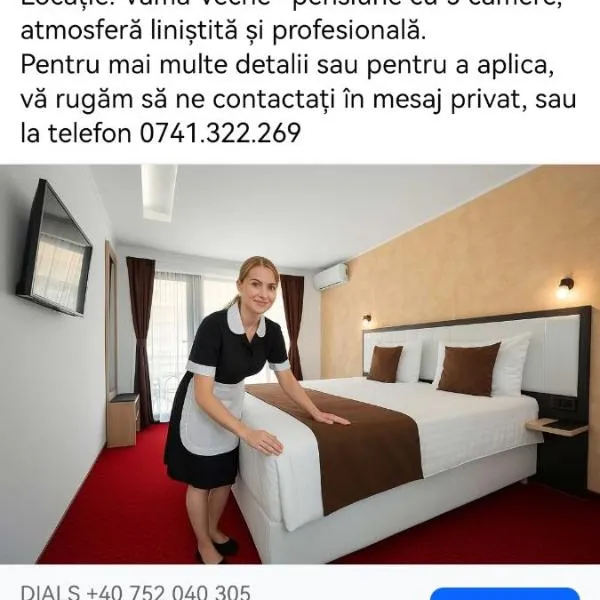Tap the blue call-to-action button
600x600 pixels.
(x=505, y=593)
